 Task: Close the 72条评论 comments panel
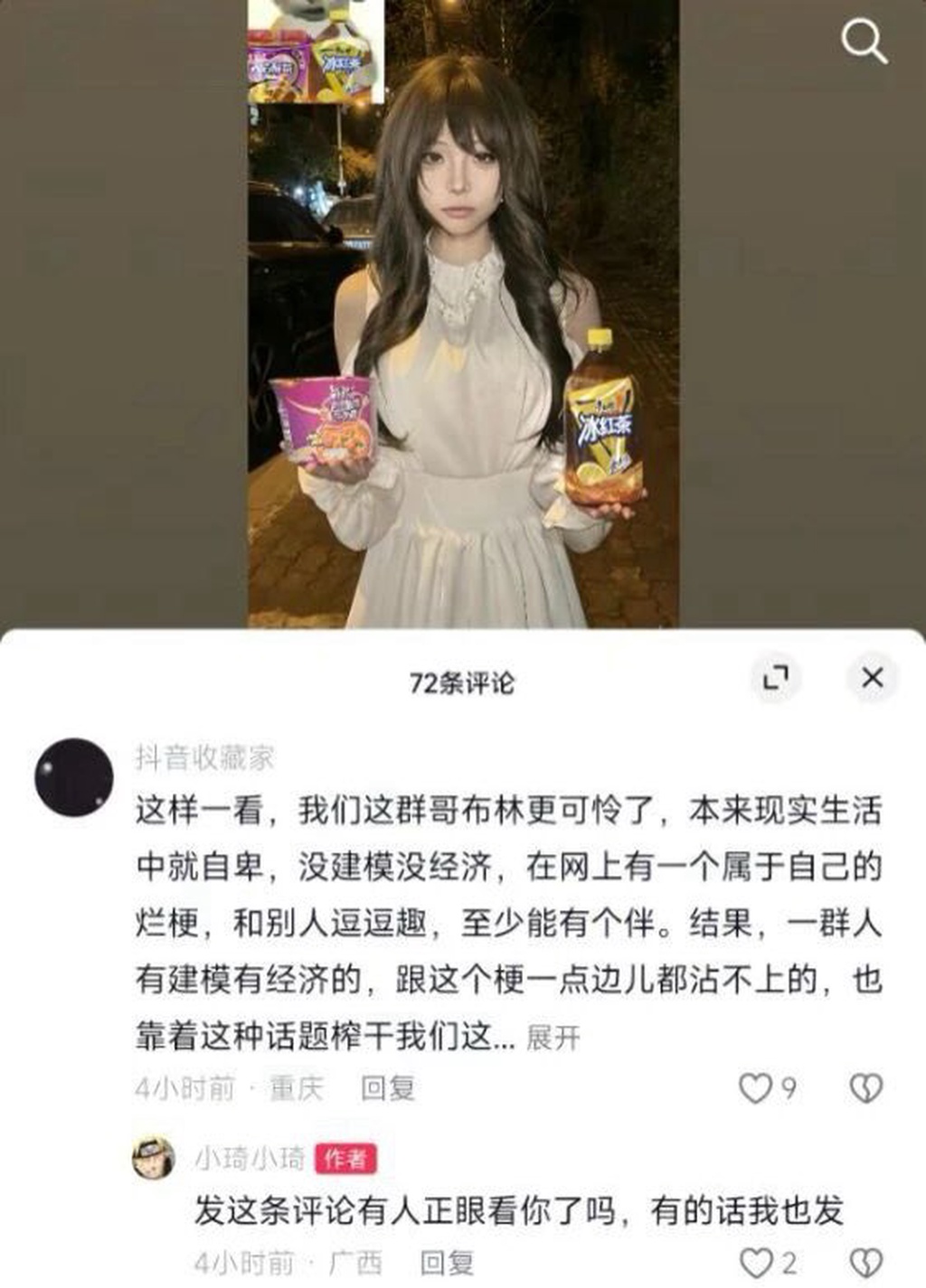pos(872,677)
